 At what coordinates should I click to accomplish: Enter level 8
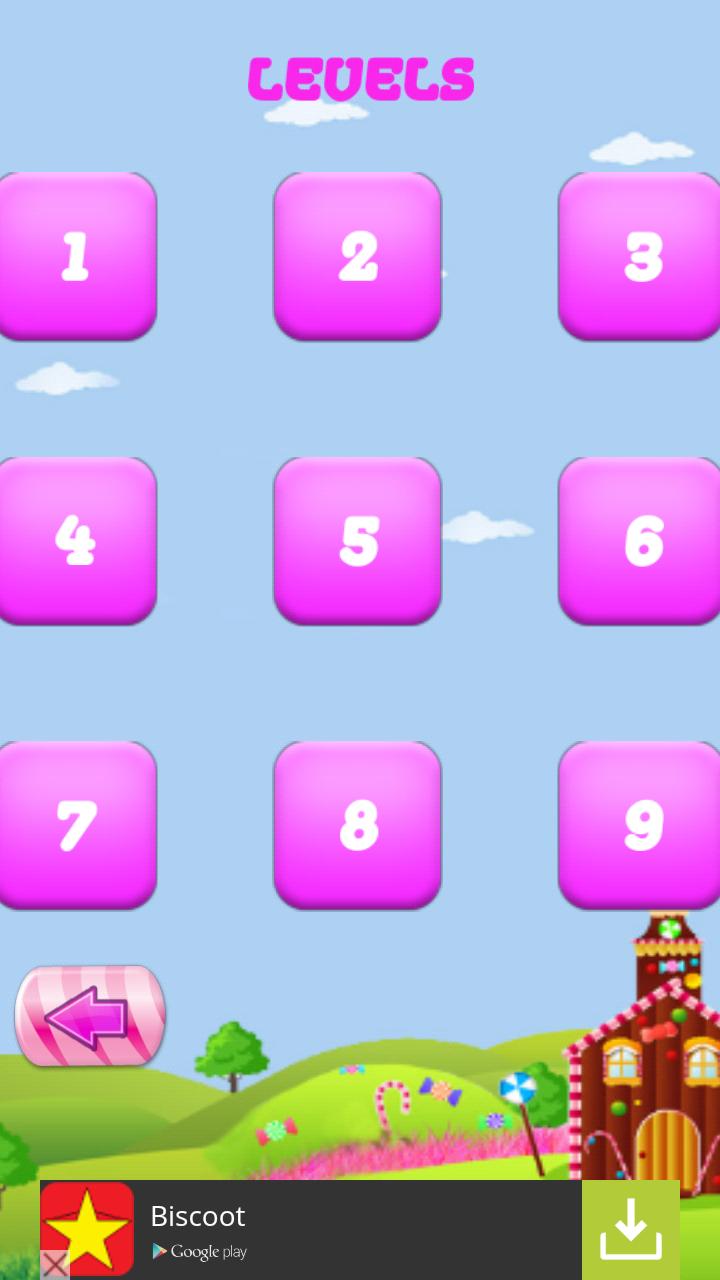(357, 825)
